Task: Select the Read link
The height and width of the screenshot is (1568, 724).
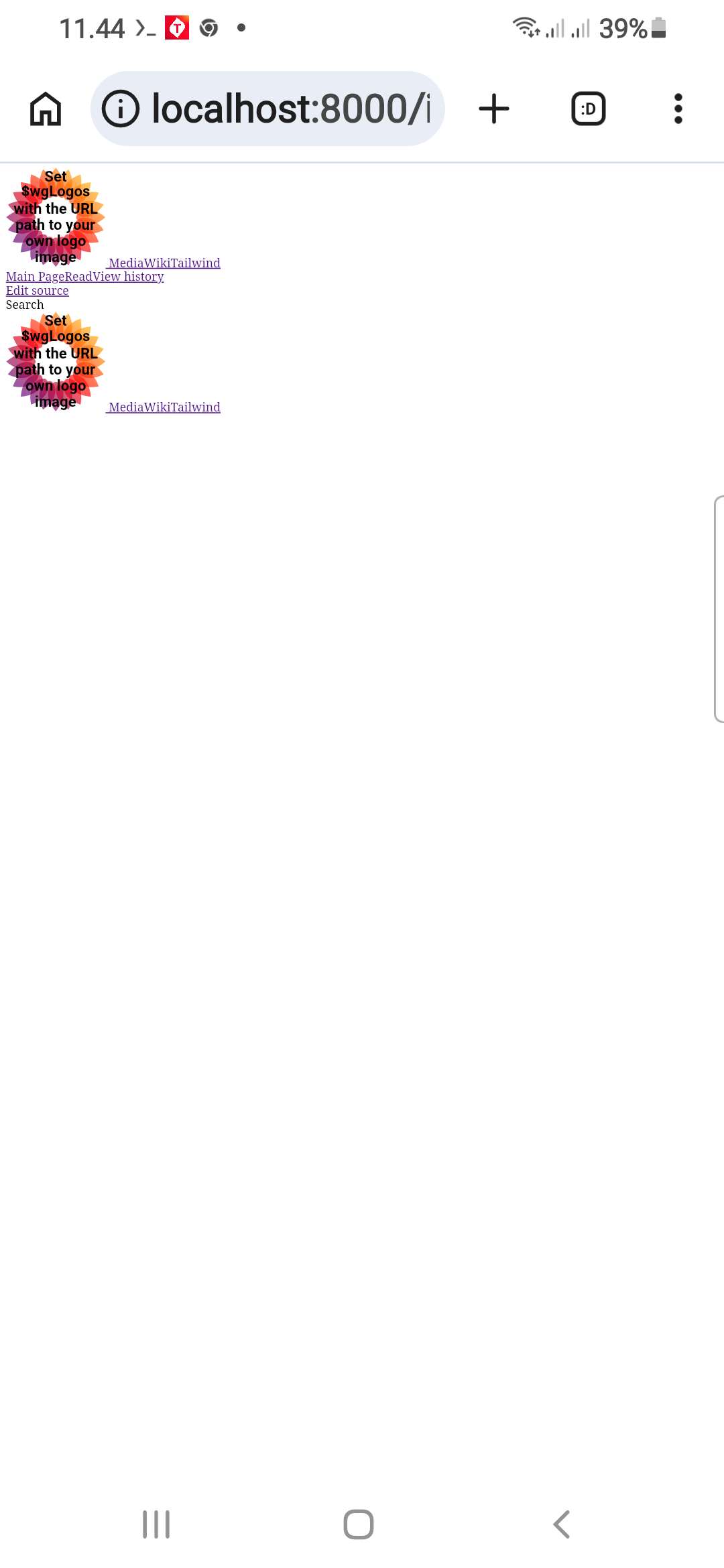Action: click(78, 277)
